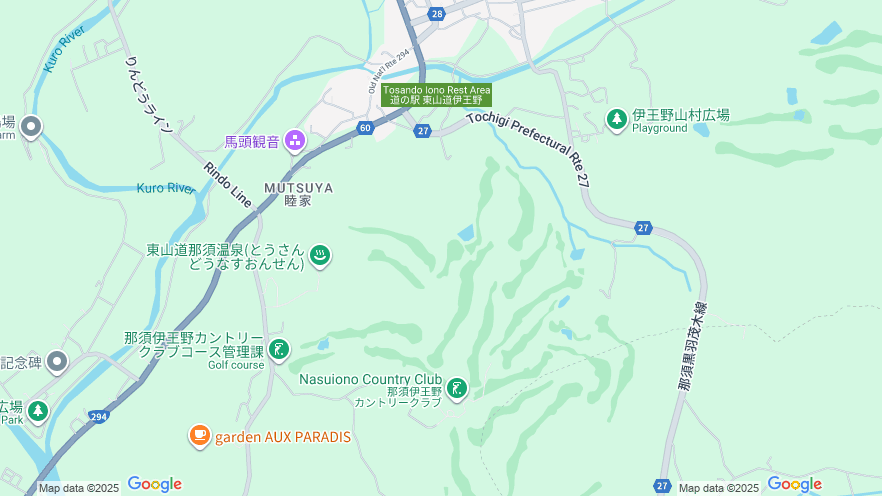Open garden AUX PARADIS cafe pin
The image size is (882, 496).
coord(199,436)
